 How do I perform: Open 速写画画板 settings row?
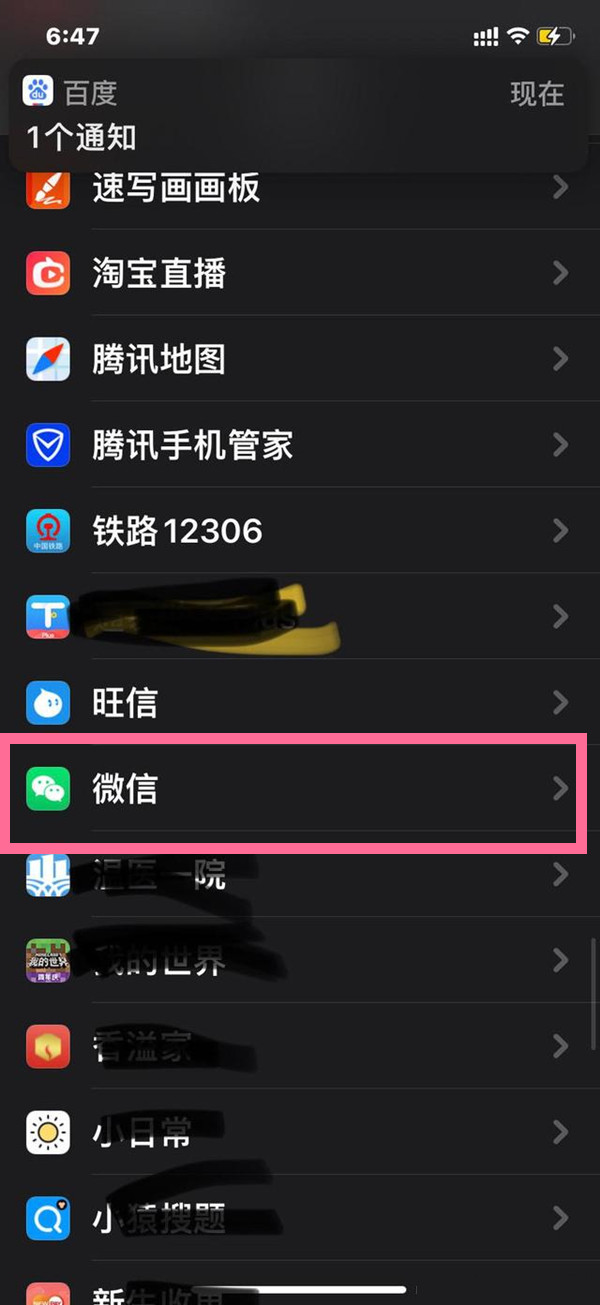[300, 188]
